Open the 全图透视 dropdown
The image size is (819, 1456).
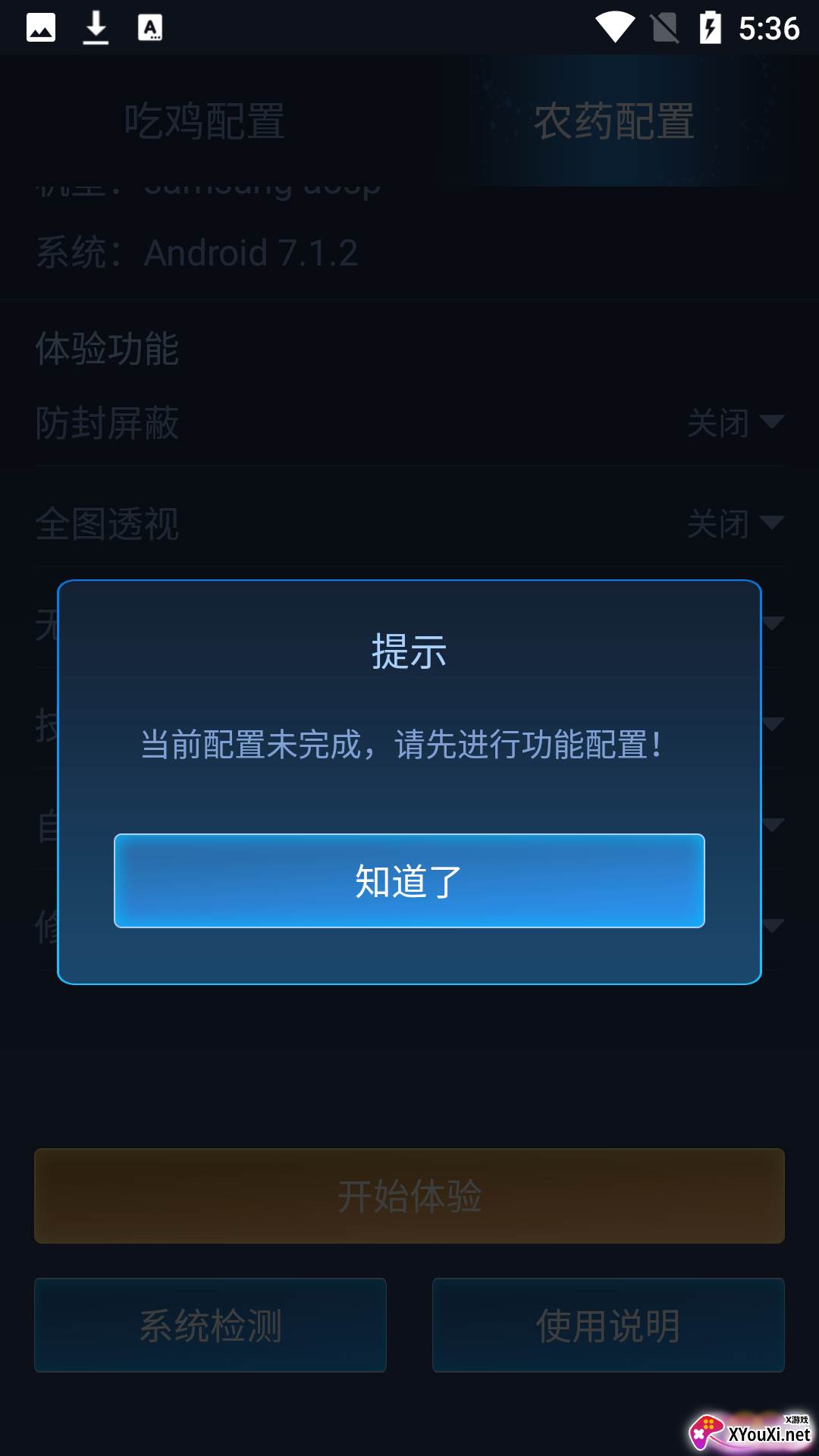pyautogui.click(x=734, y=523)
